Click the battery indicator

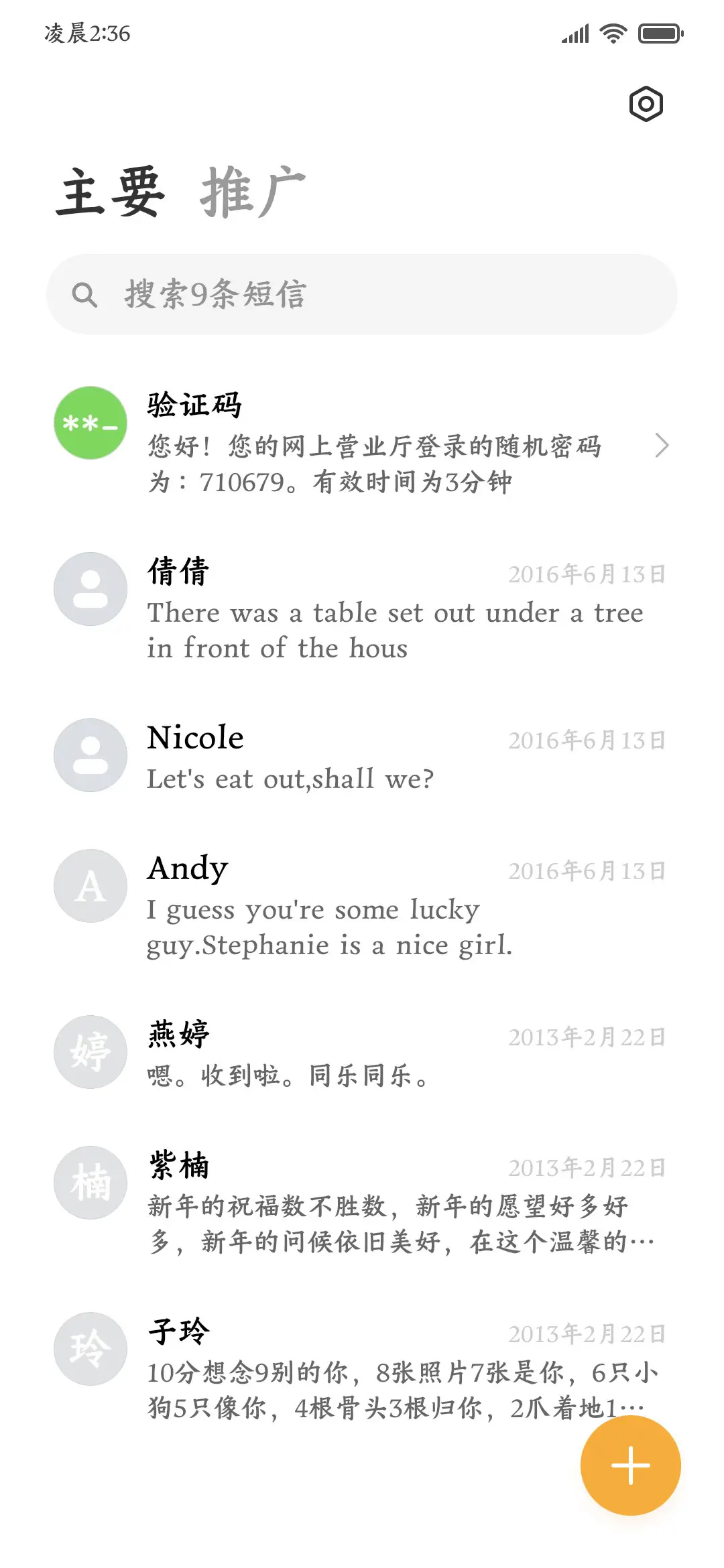point(660,33)
